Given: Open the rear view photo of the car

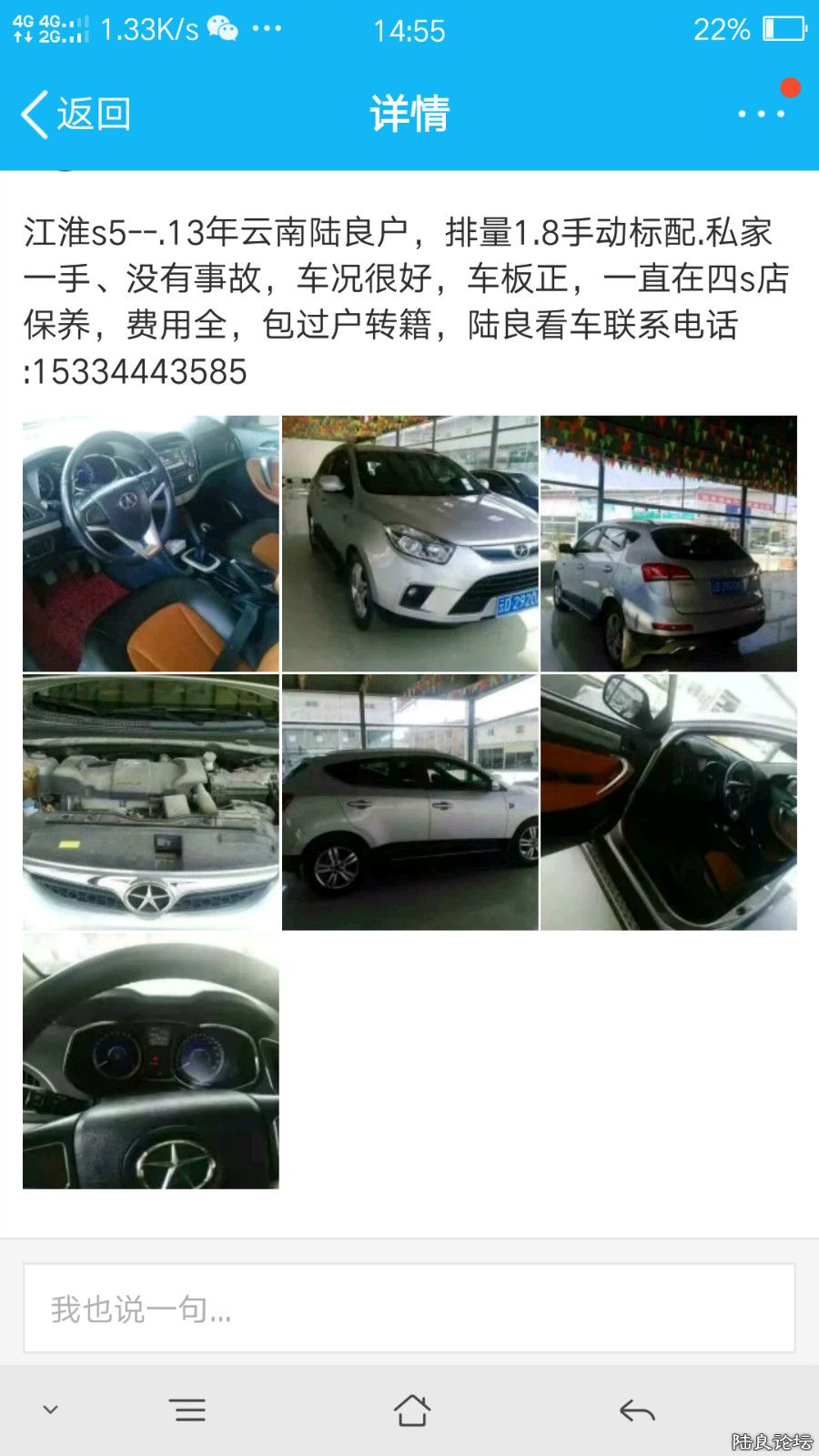Looking at the screenshot, I should (669, 543).
